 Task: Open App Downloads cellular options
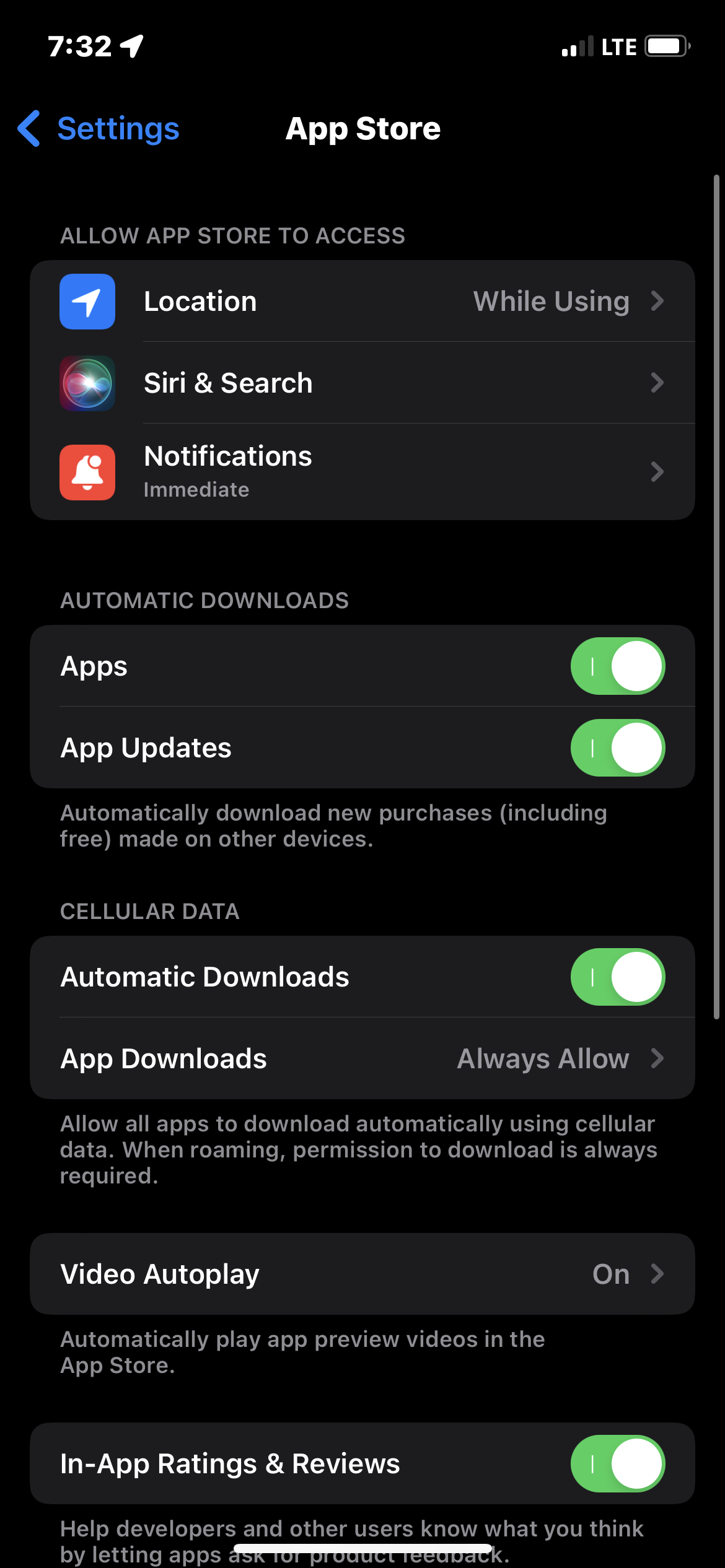pyautogui.click(x=362, y=1059)
